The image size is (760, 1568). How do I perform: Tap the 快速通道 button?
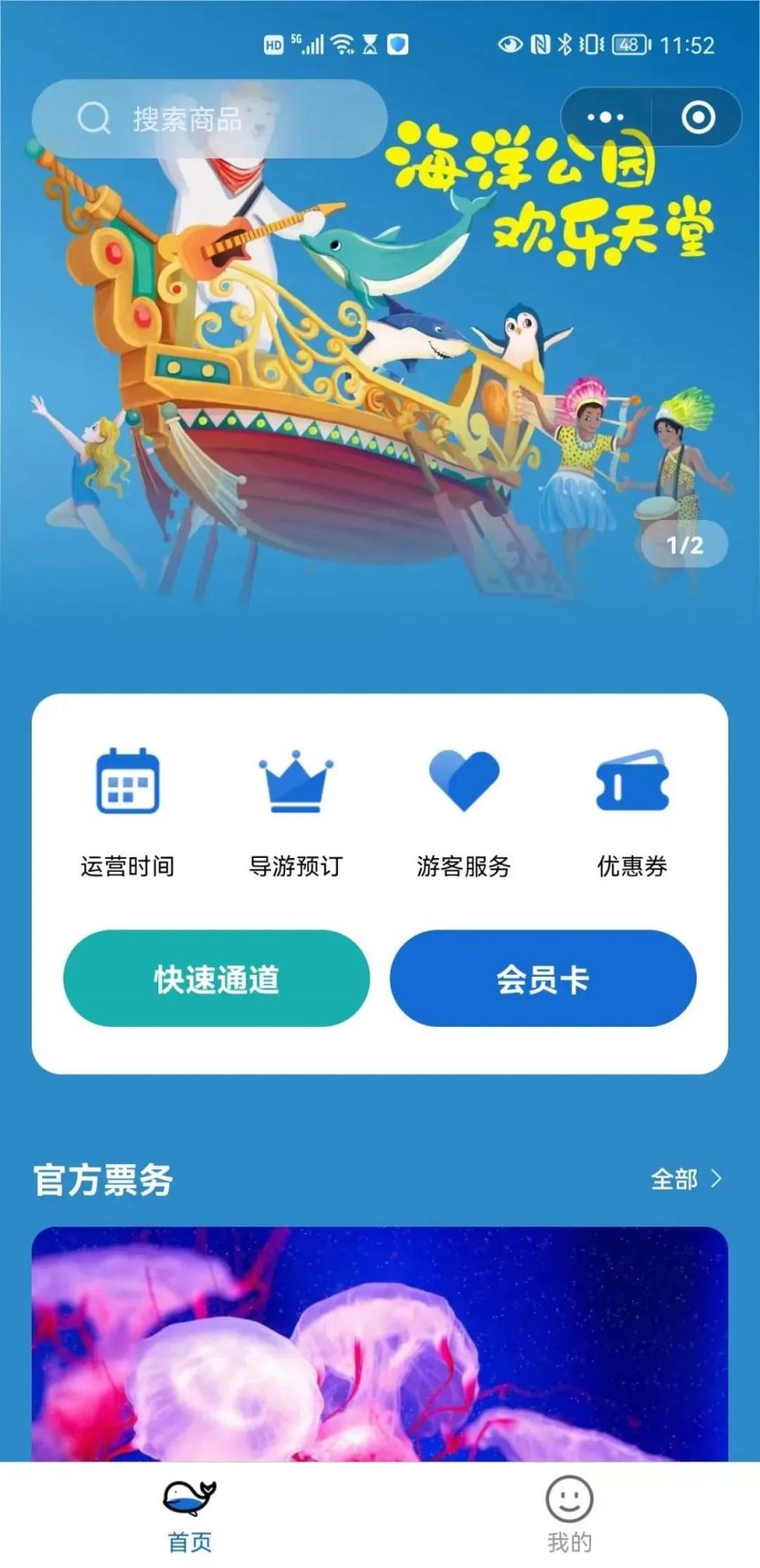click(x=216, y=978)
